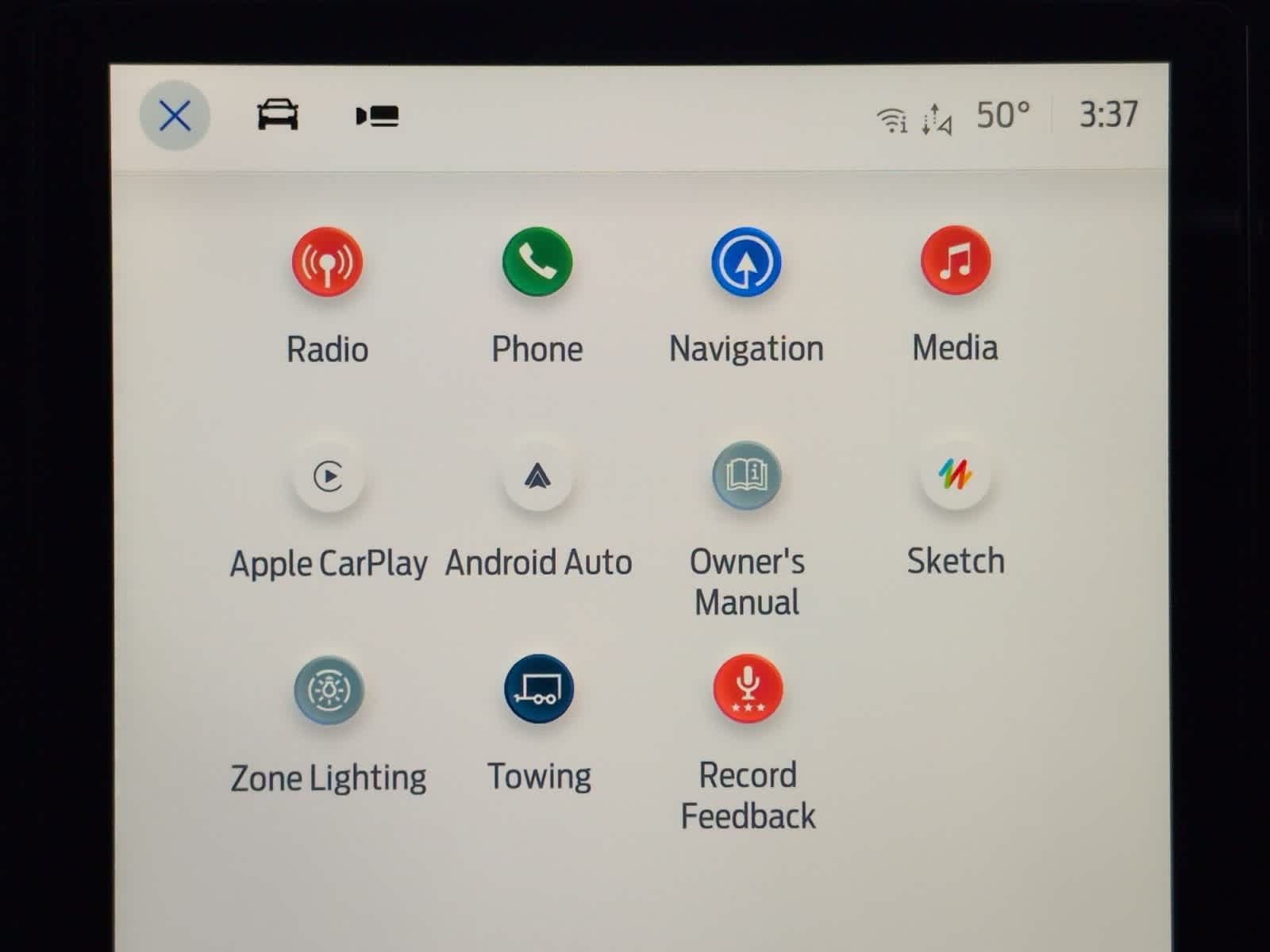Open the vehicle settings car icon
The image size is (1270, 952).
pos(278,116)
